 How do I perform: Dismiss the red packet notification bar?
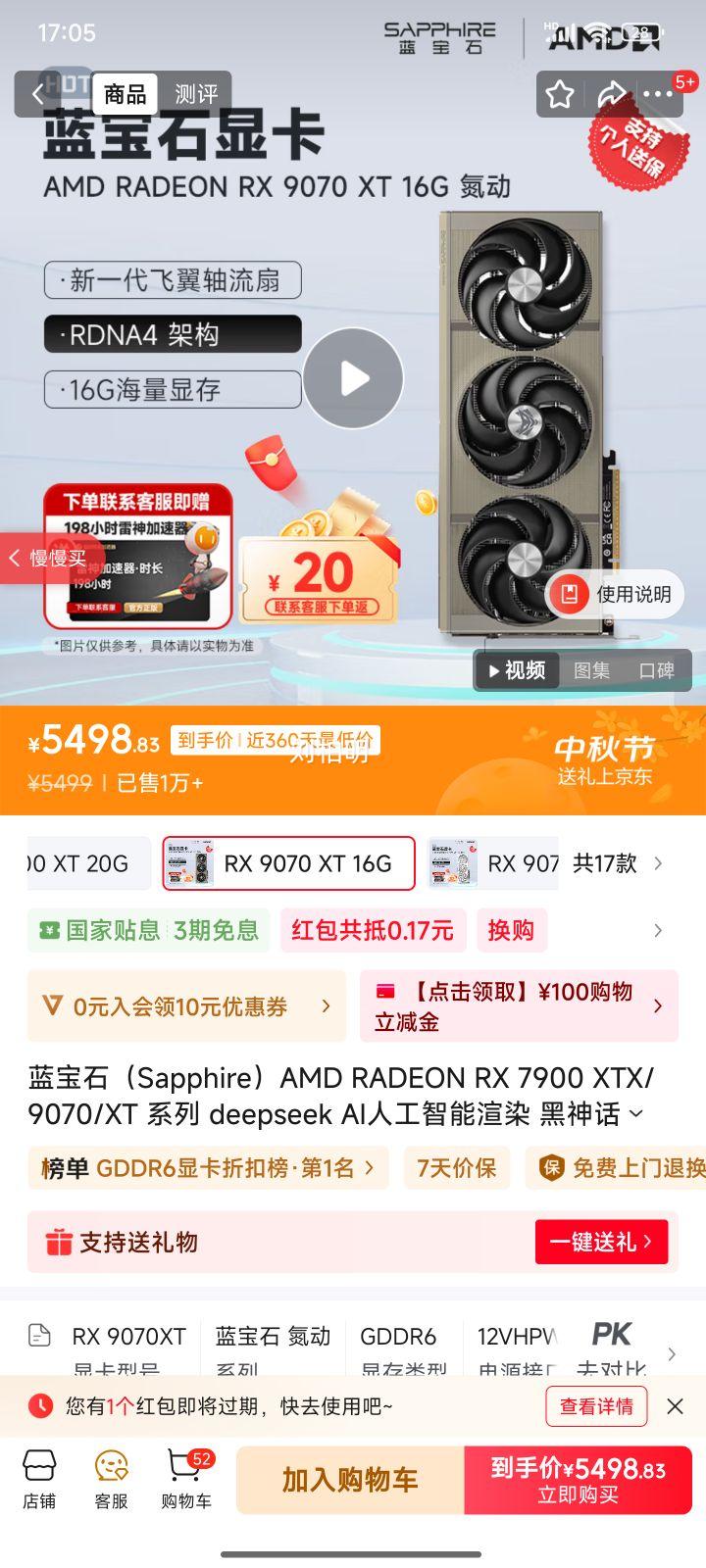(x=676, y=1405)
